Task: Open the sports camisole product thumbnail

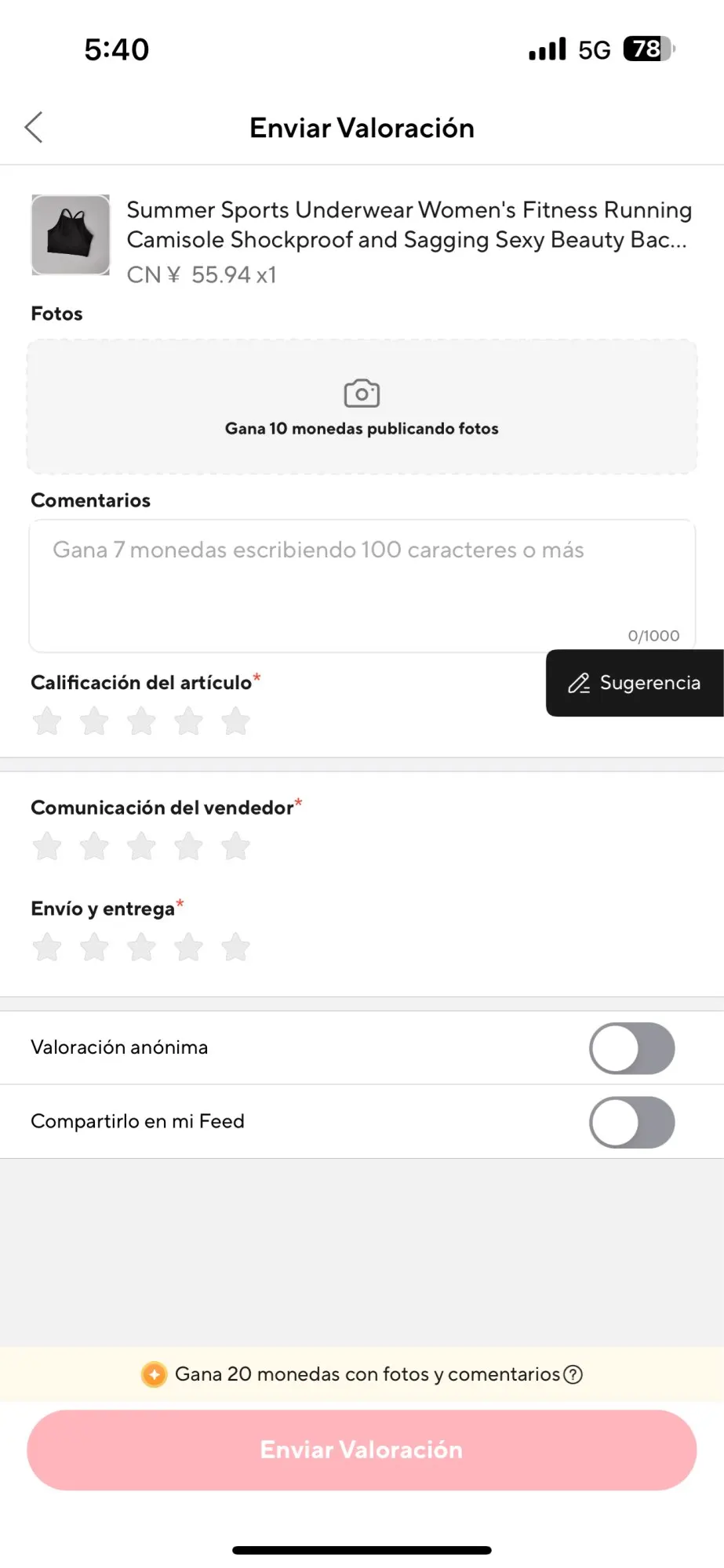Action: point(71,234)
